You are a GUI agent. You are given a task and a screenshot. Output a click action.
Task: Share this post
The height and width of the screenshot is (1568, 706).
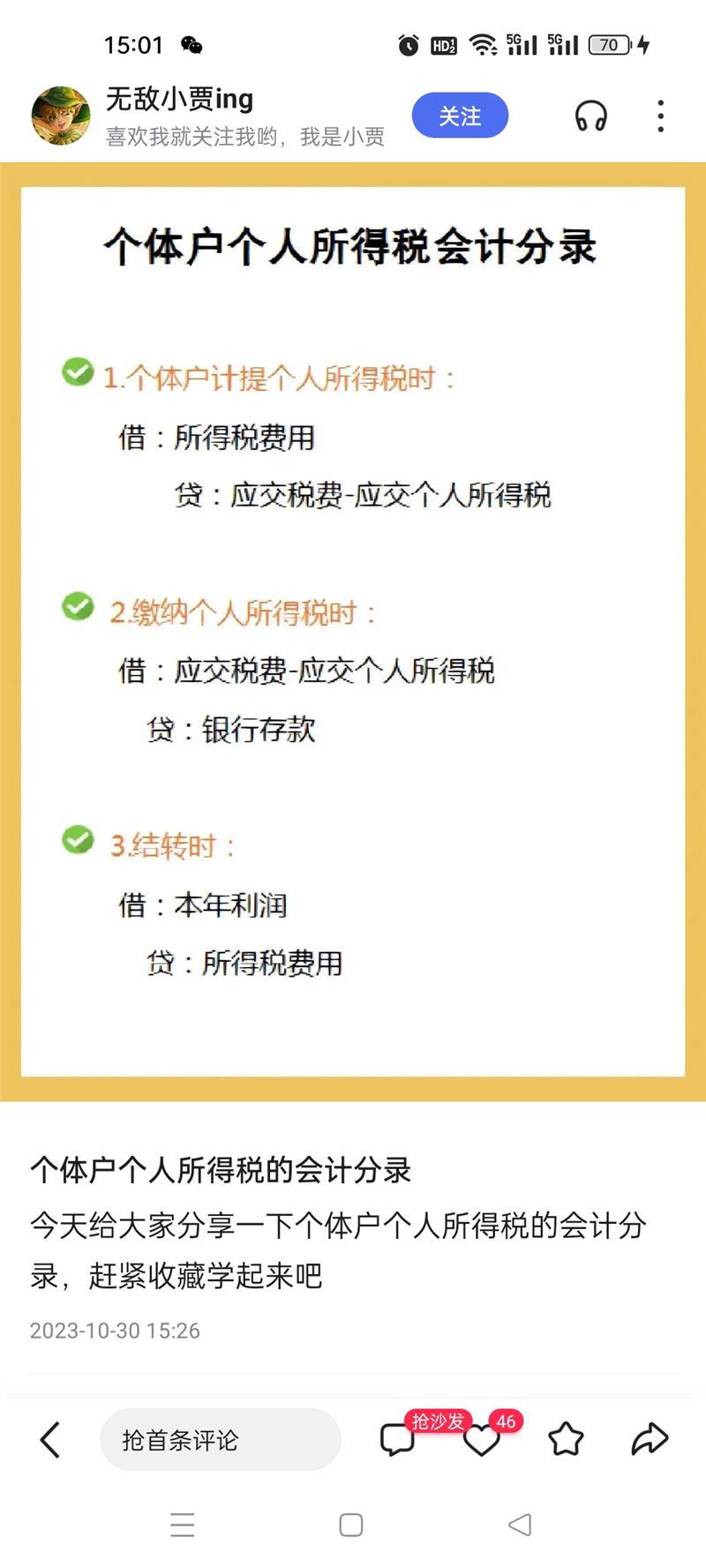pos(650,1440)
